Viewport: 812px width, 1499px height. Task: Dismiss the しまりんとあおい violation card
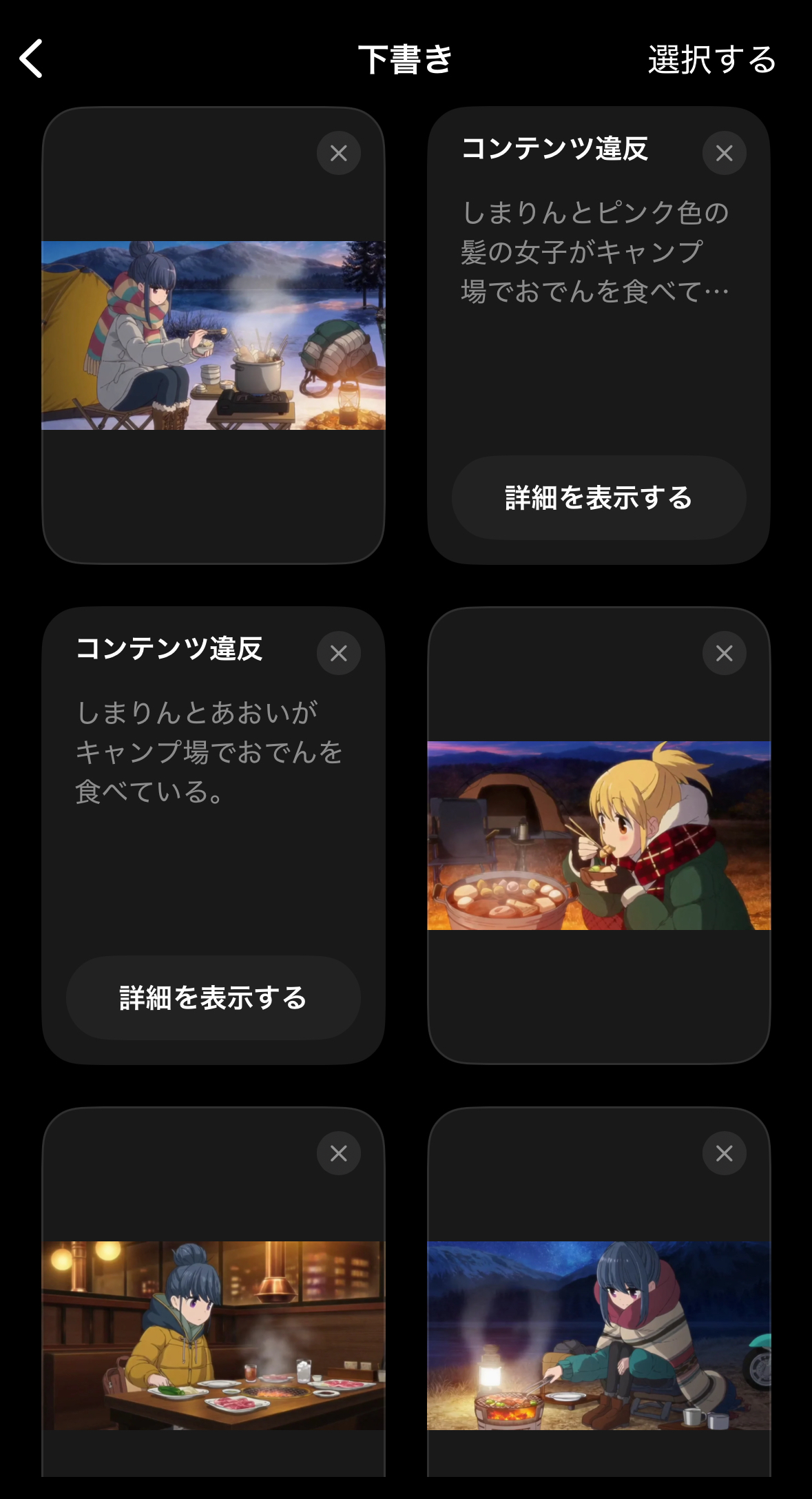pyautogui.click(x=338, y=653)
